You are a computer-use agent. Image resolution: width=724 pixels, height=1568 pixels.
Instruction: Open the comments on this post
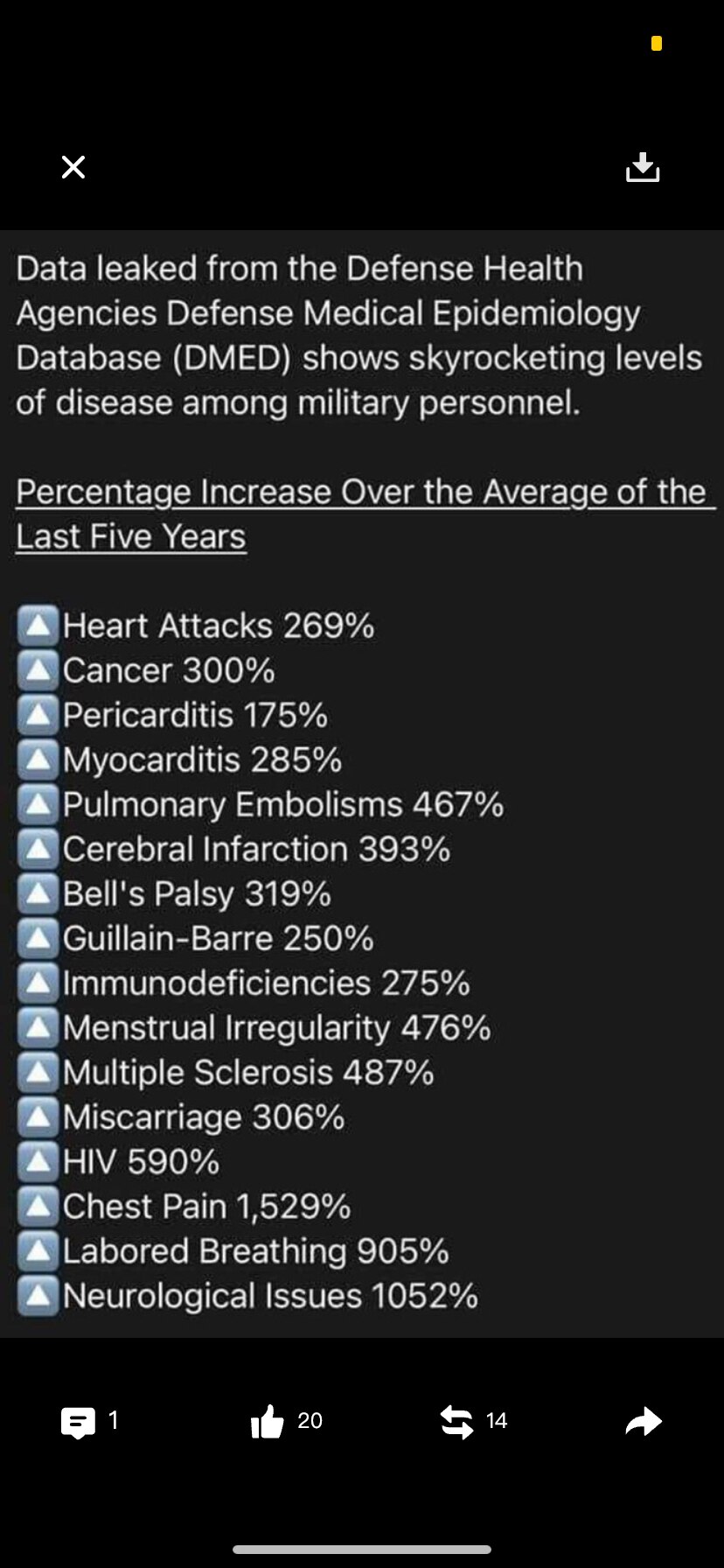pos(78,1423)
